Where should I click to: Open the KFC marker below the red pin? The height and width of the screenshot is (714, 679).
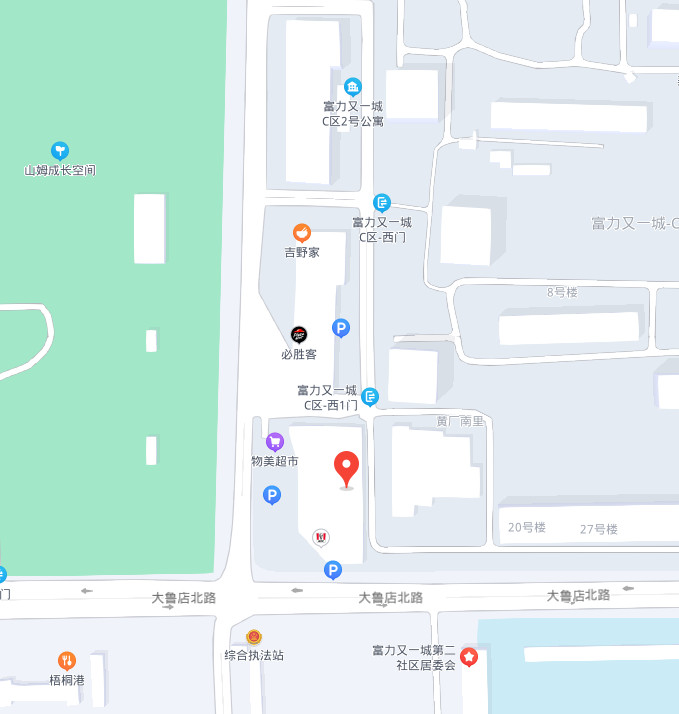321,538
